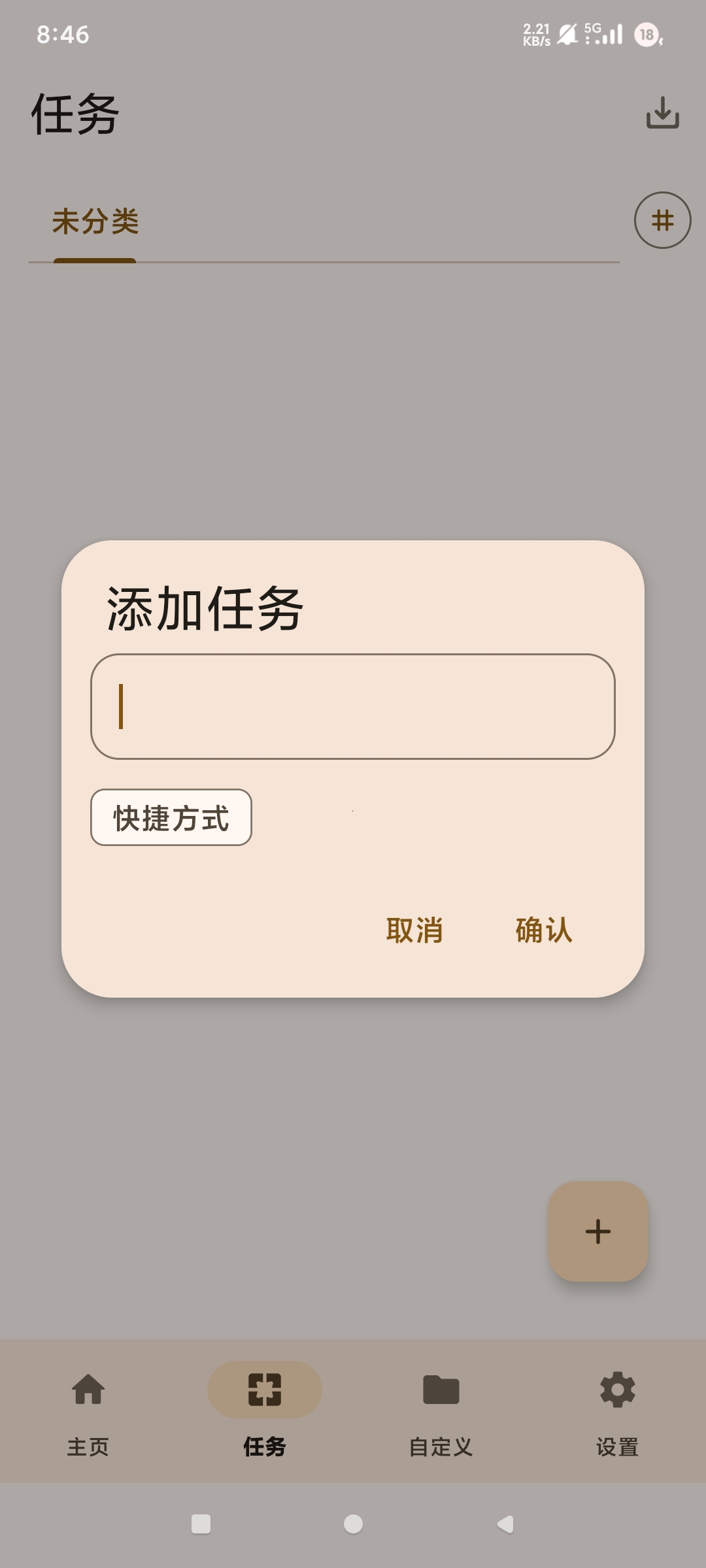Open the 设置 tab
This screenshot has height=1568, width=706.
(x=617, y=1408)
